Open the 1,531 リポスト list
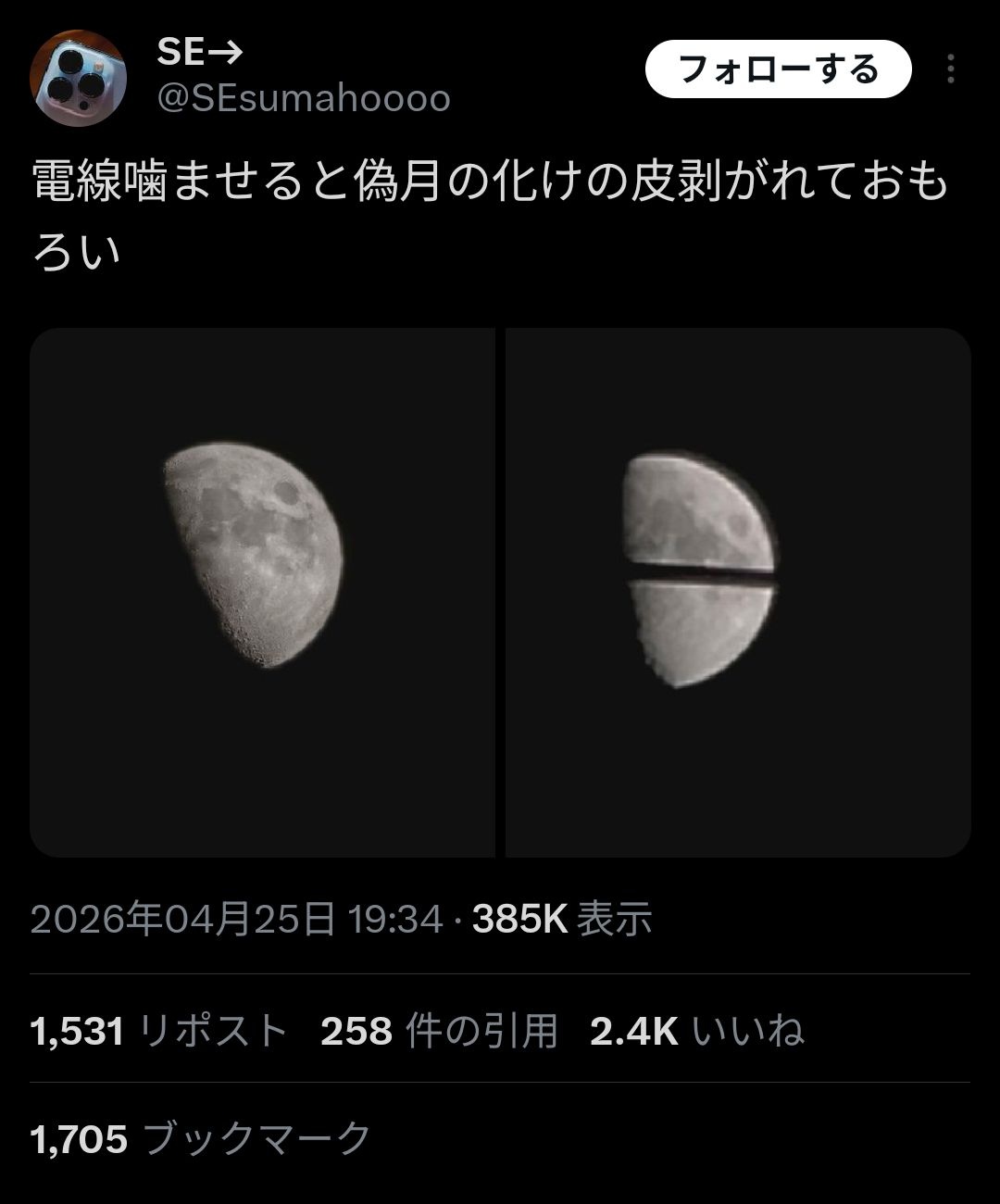 click(158, 1030)
